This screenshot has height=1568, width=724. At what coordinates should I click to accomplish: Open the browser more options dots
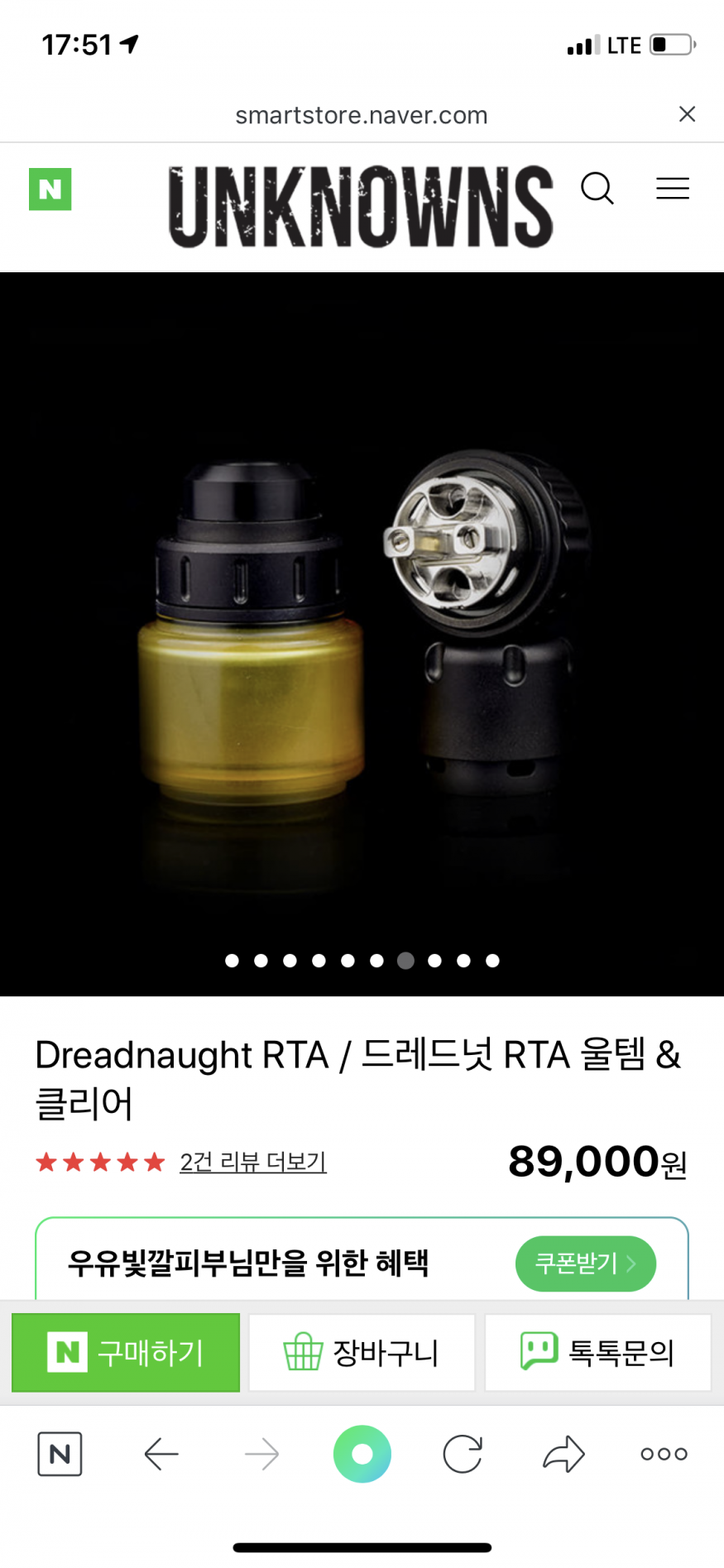664,1454
